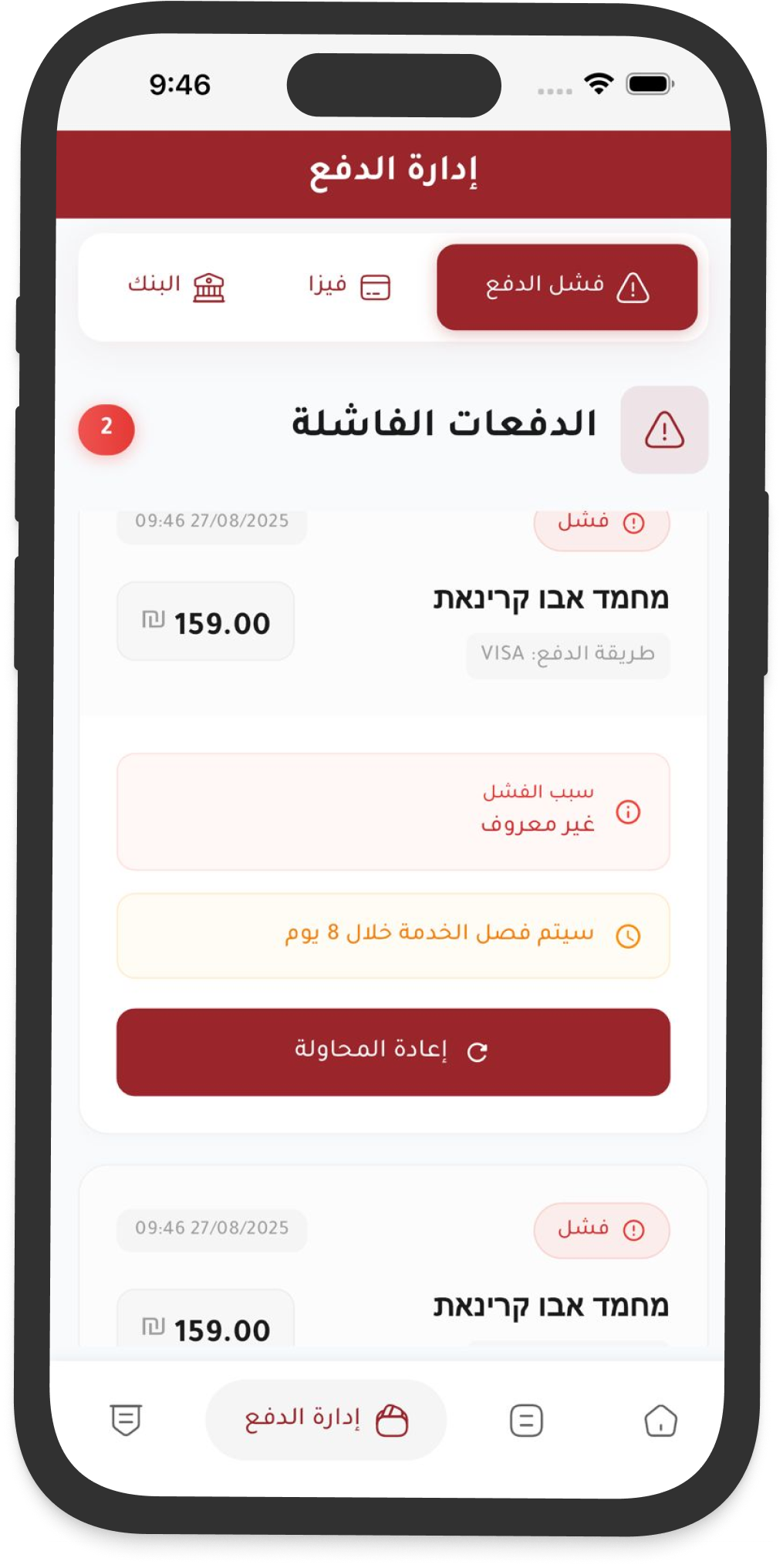Open the list icon tab in bottom navigation
Image resolution: width=783 pixels, height=1568 pixels.
click(x=526, y=1420)
